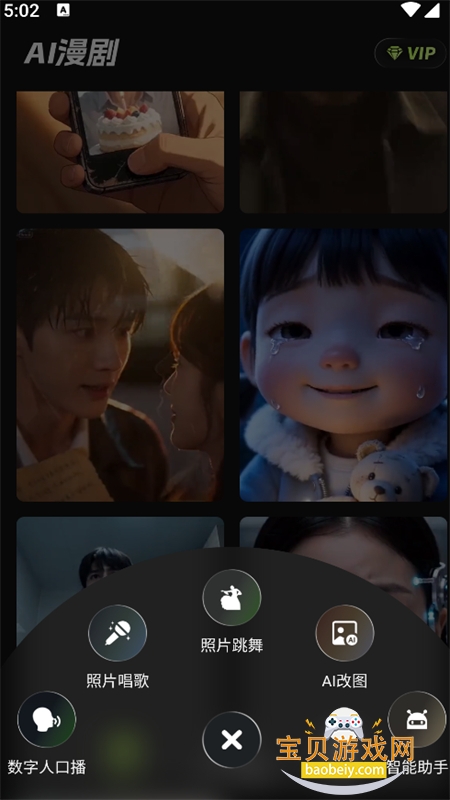Screen dimensions: 450x800
Task: Open the couple face-to-face drama tile
Action: [120, 365]
